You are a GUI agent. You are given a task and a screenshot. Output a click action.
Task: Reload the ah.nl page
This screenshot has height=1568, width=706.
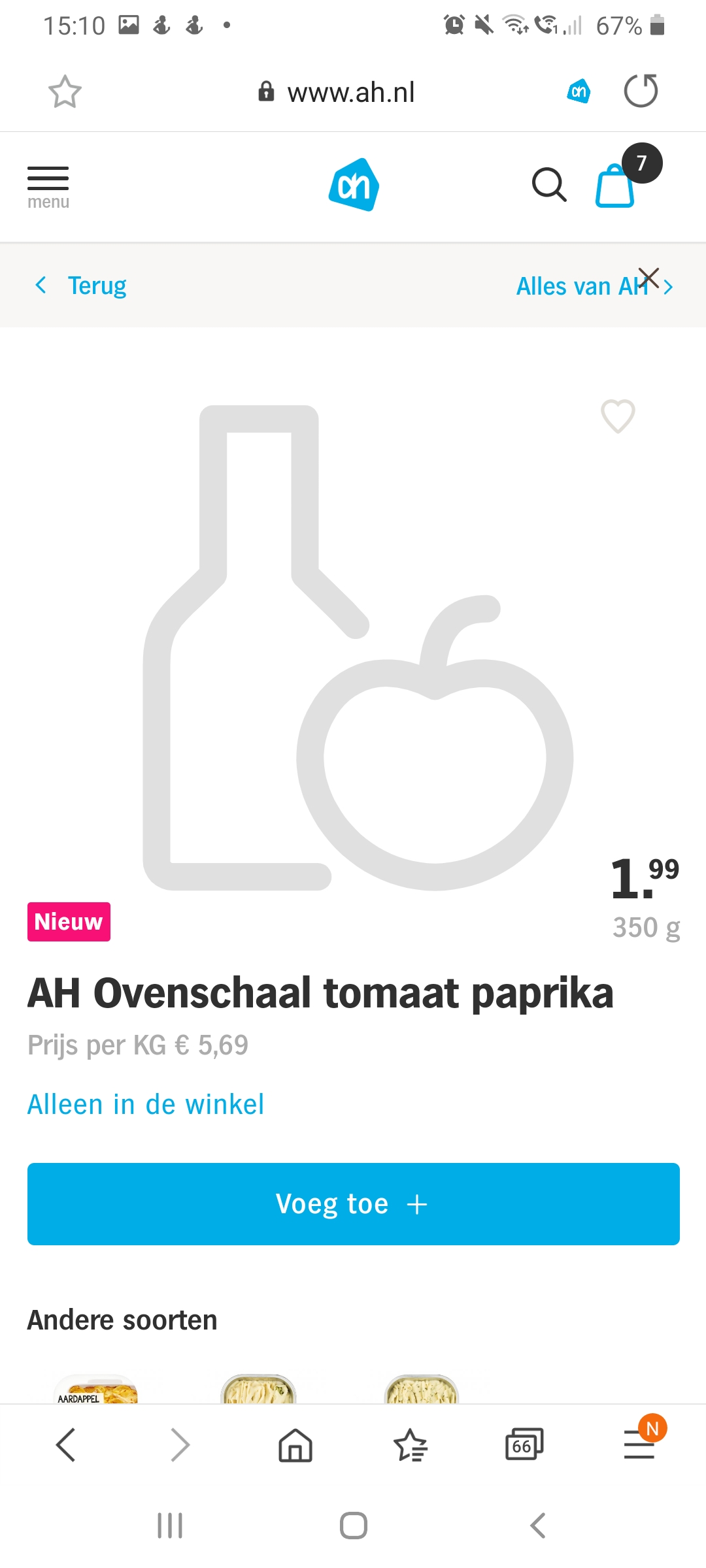(x=641, y=91)
